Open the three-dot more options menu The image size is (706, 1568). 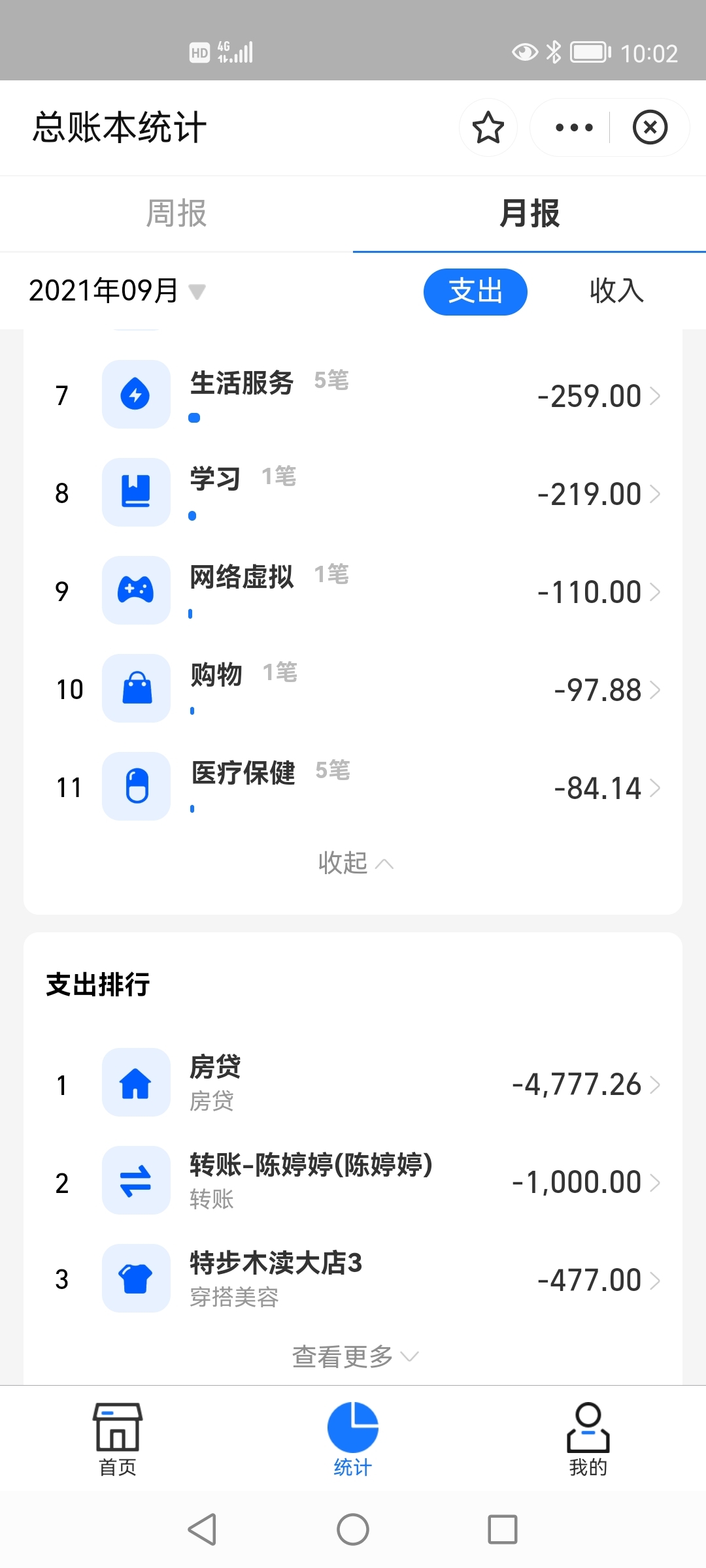tap(573, 127)
